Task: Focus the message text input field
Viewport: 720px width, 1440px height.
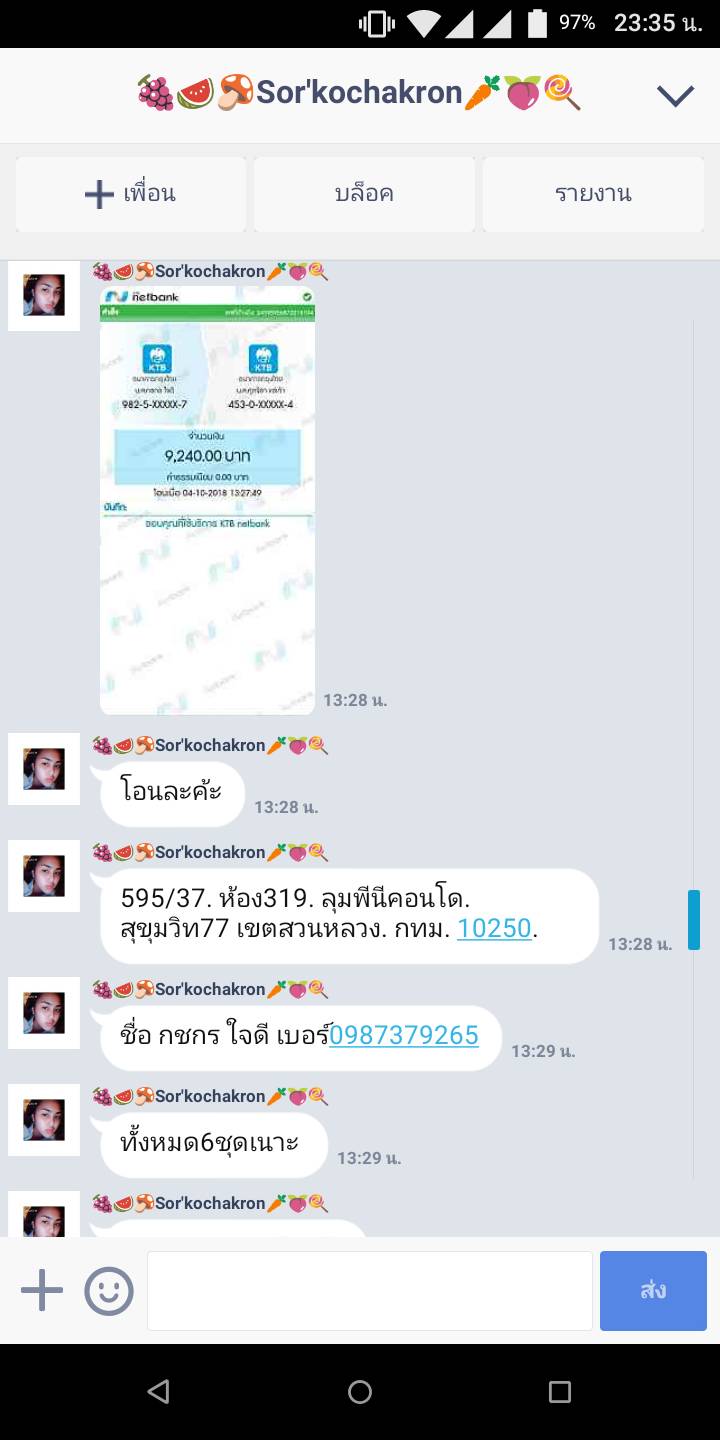Action: 370,1291
